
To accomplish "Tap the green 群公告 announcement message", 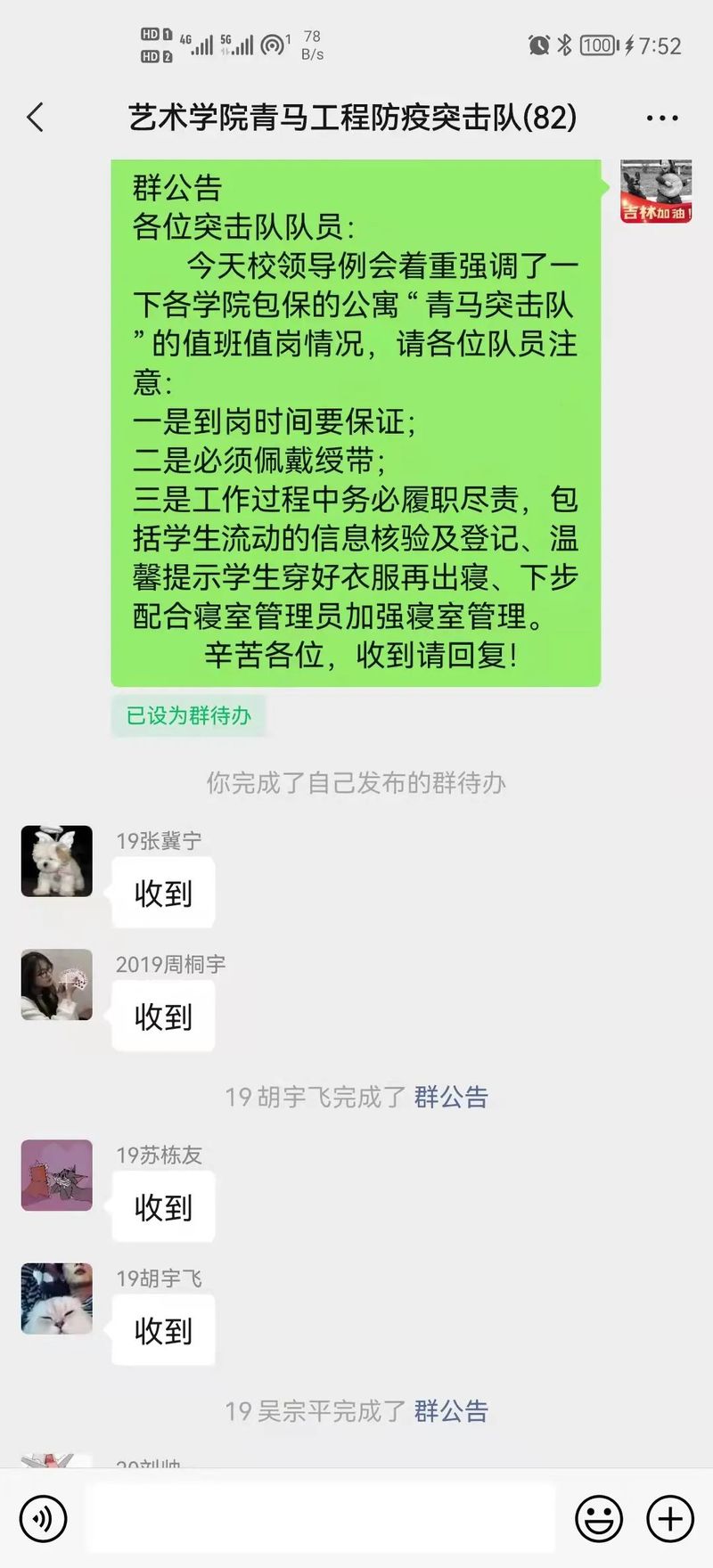I will click(356, 423).
